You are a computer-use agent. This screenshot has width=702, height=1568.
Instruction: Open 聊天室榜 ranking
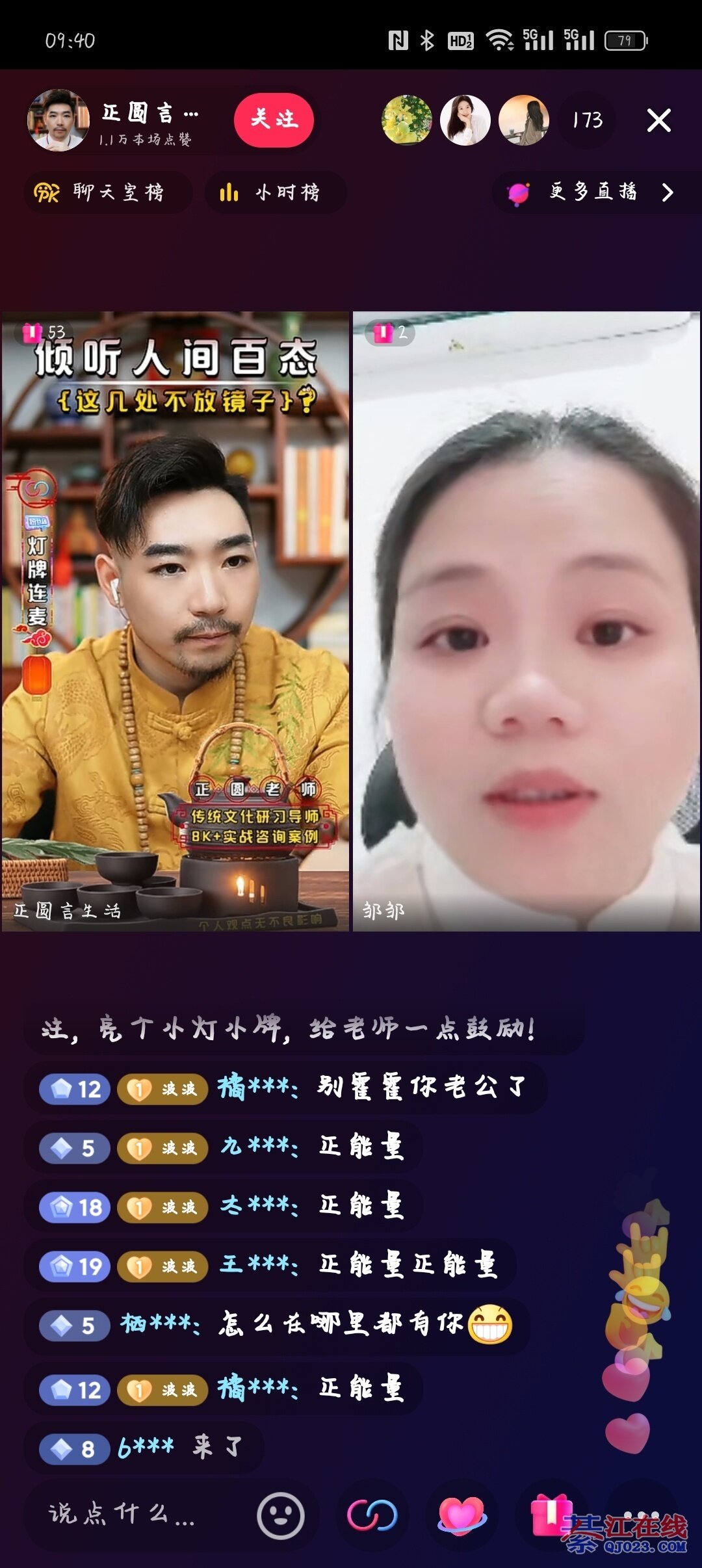[108, 192]
